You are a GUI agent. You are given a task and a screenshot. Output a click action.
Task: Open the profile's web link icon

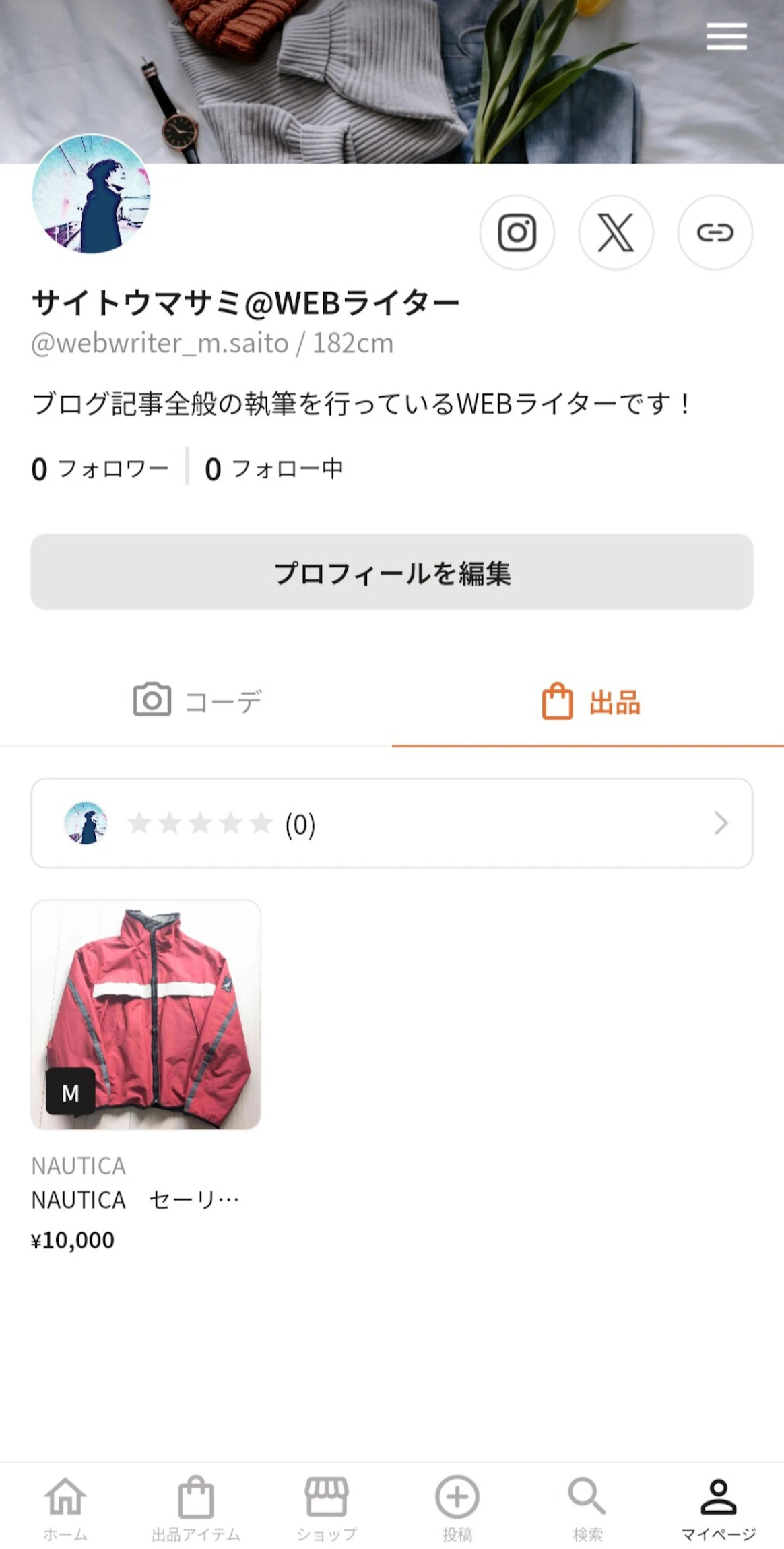[715, 232]
